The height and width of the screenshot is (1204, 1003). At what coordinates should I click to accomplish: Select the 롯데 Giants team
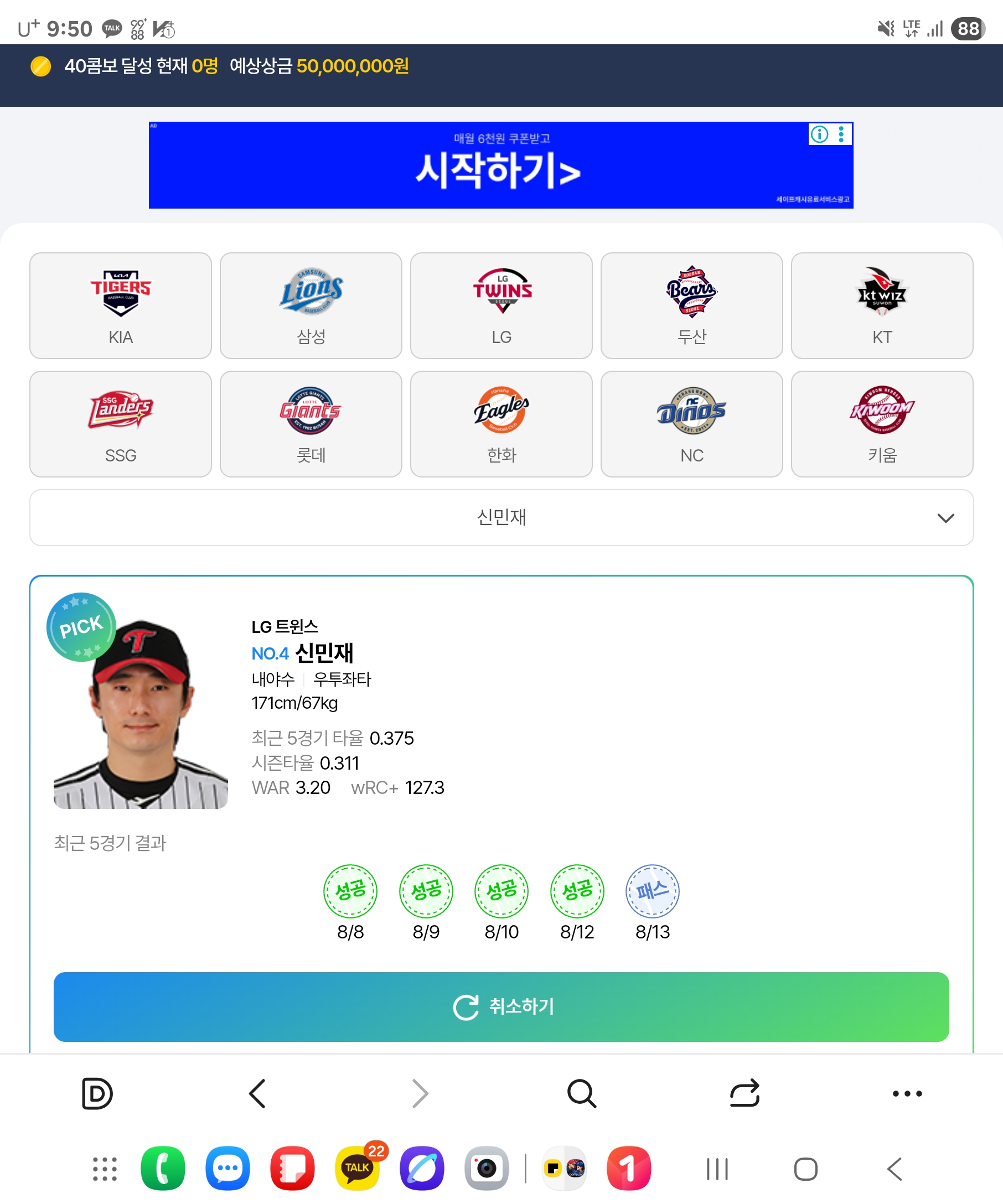click(311, 424)
